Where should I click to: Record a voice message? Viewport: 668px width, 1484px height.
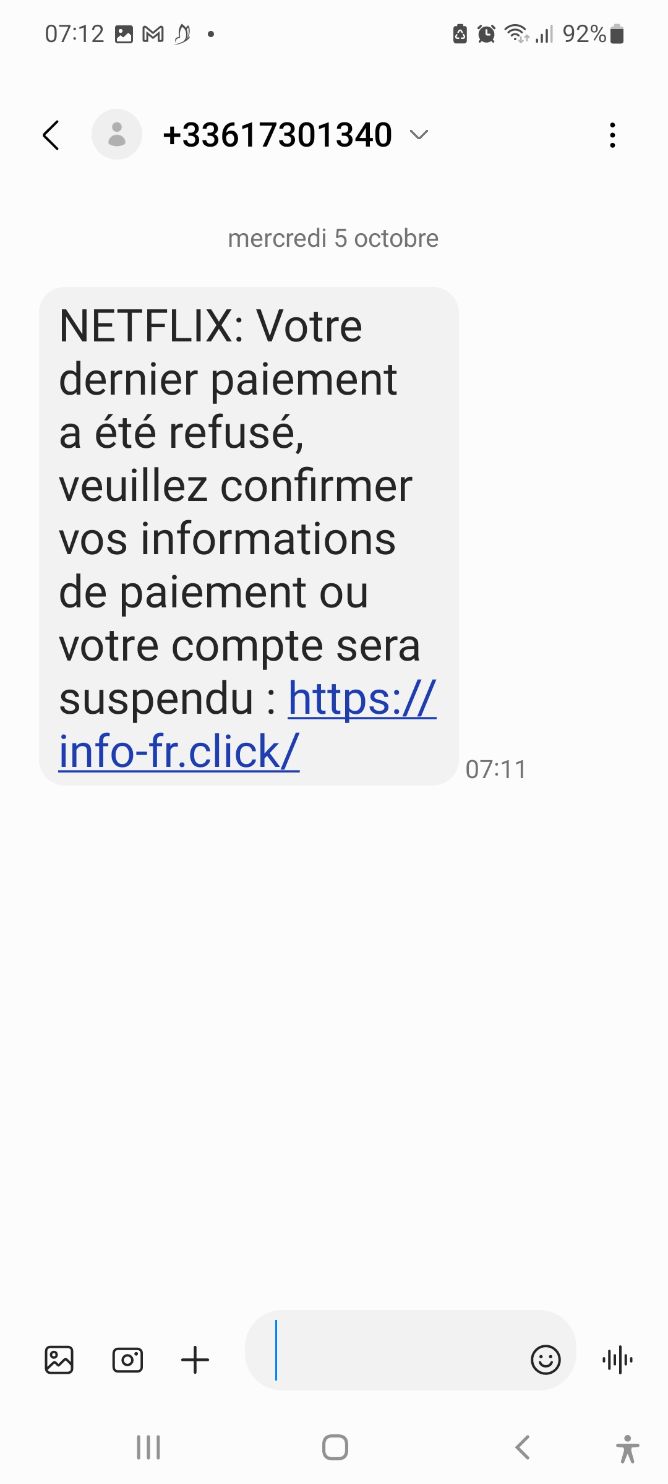618,1360
